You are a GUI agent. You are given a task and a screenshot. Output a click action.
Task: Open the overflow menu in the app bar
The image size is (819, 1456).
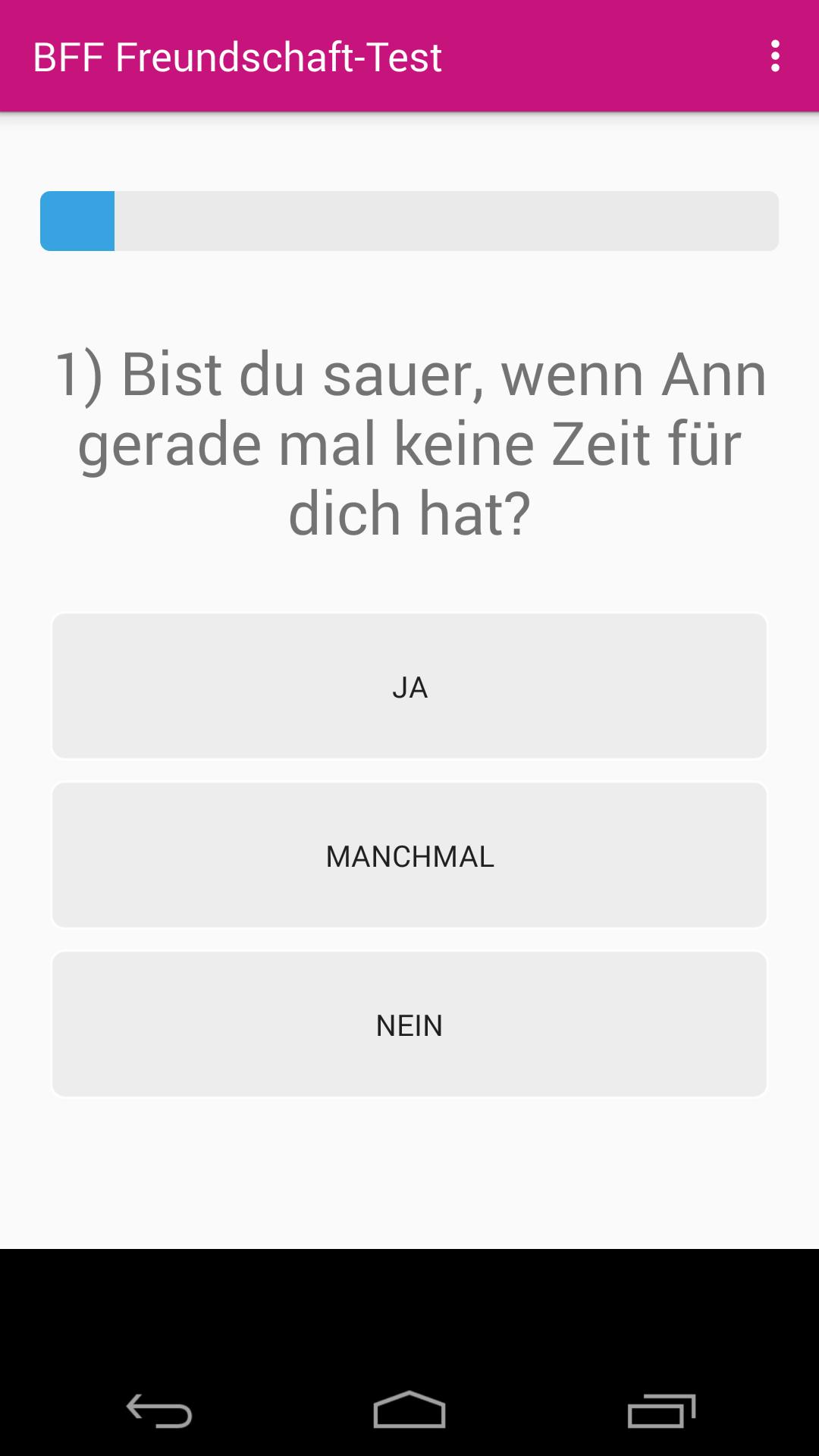[x=774, y=56]
